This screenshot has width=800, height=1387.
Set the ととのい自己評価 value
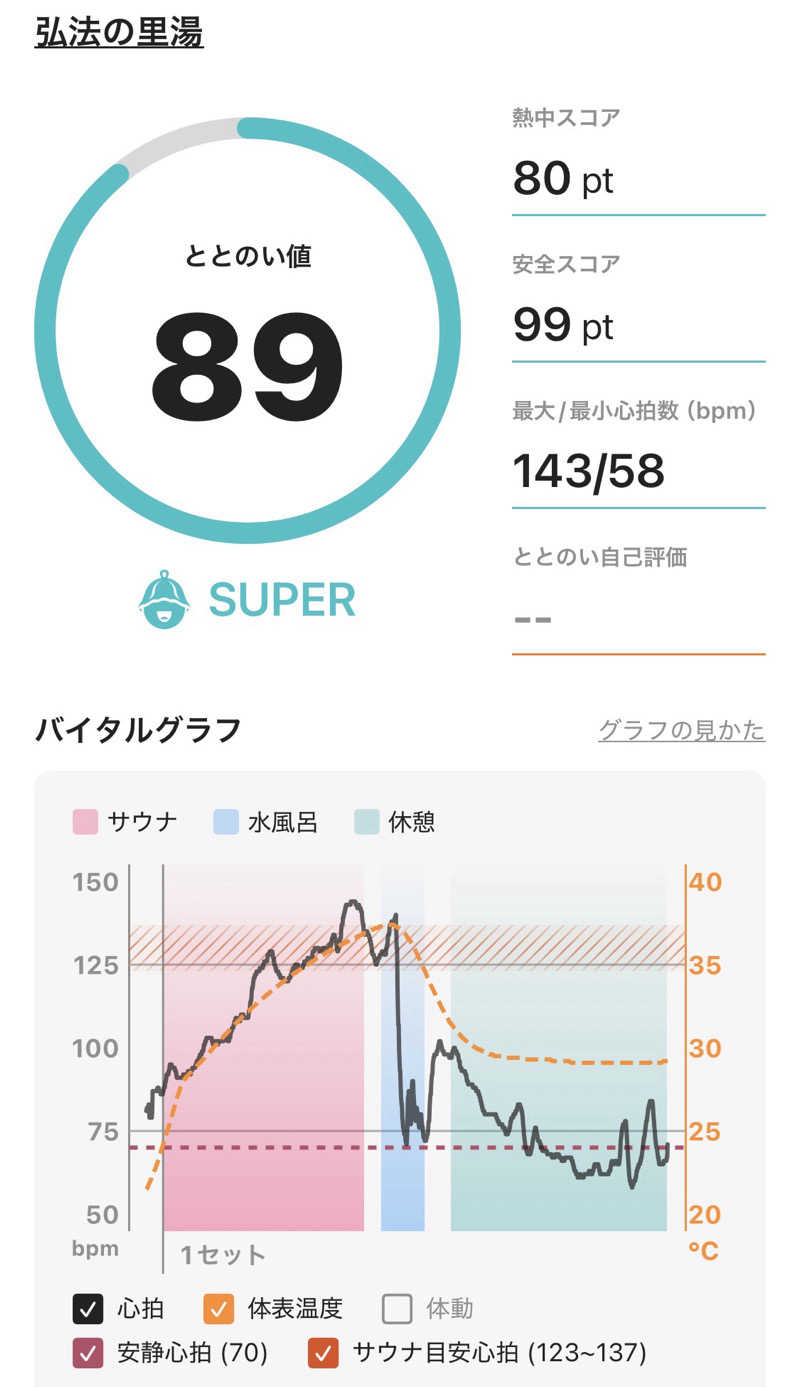(x=639, y=618)
